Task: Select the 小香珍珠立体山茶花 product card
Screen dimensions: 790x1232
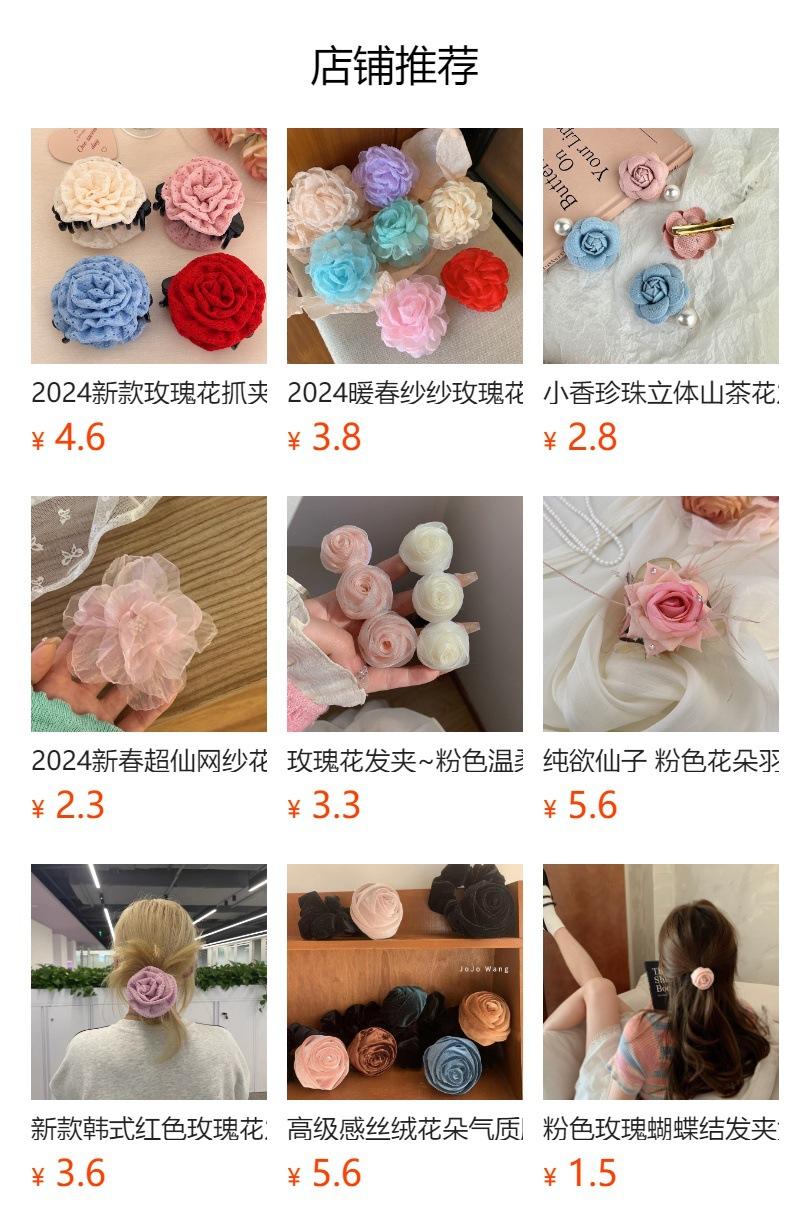Action: (661, 246)
